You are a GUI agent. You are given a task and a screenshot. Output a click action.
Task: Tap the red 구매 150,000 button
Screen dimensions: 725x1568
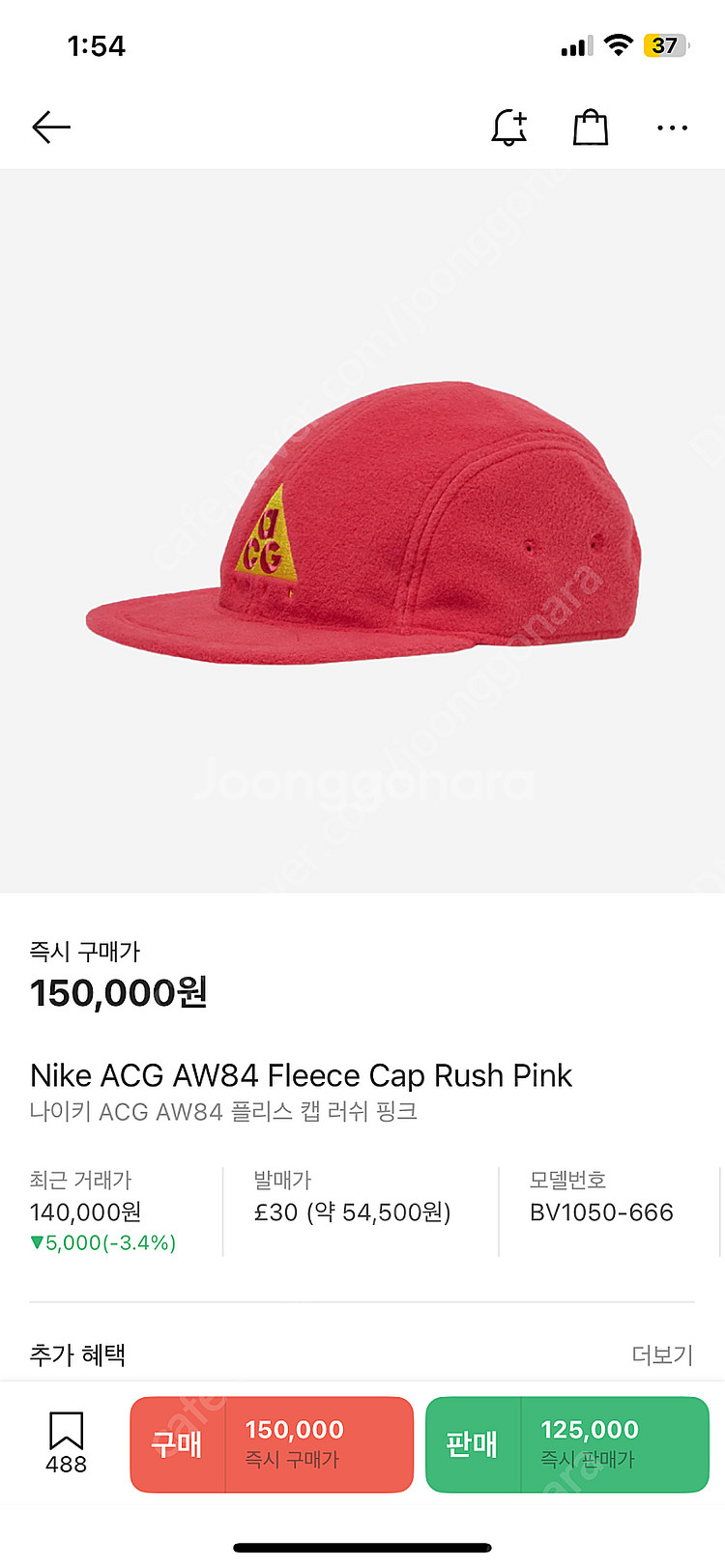point(272,1444)
